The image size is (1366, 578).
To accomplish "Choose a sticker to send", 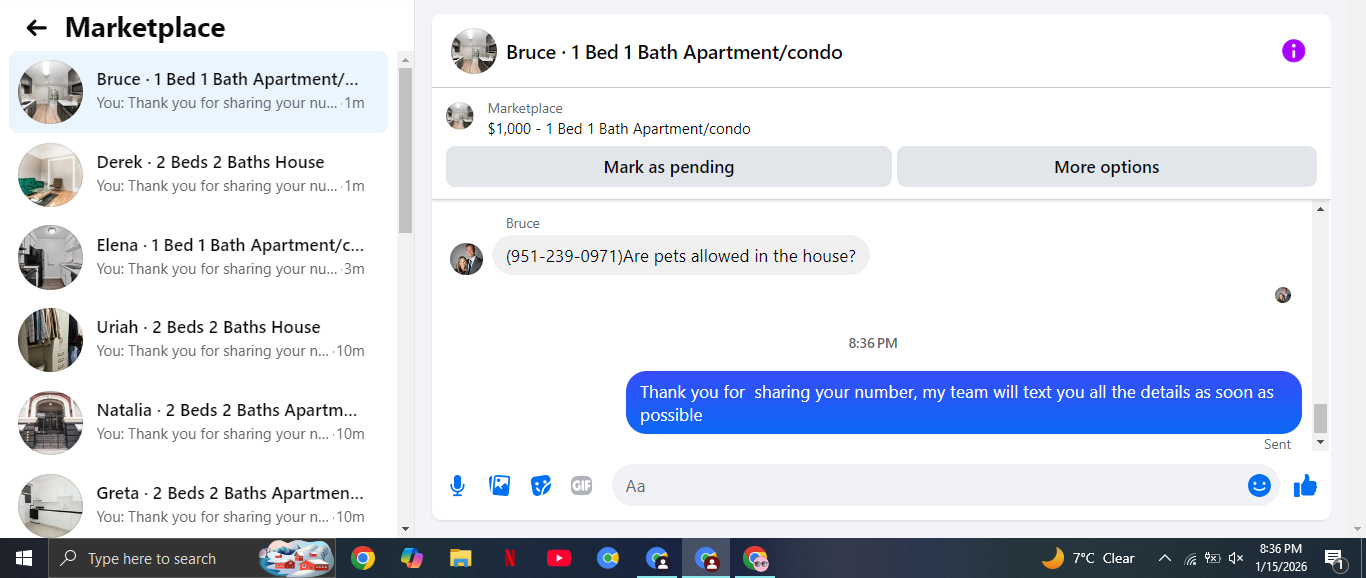I will point(541,486).
